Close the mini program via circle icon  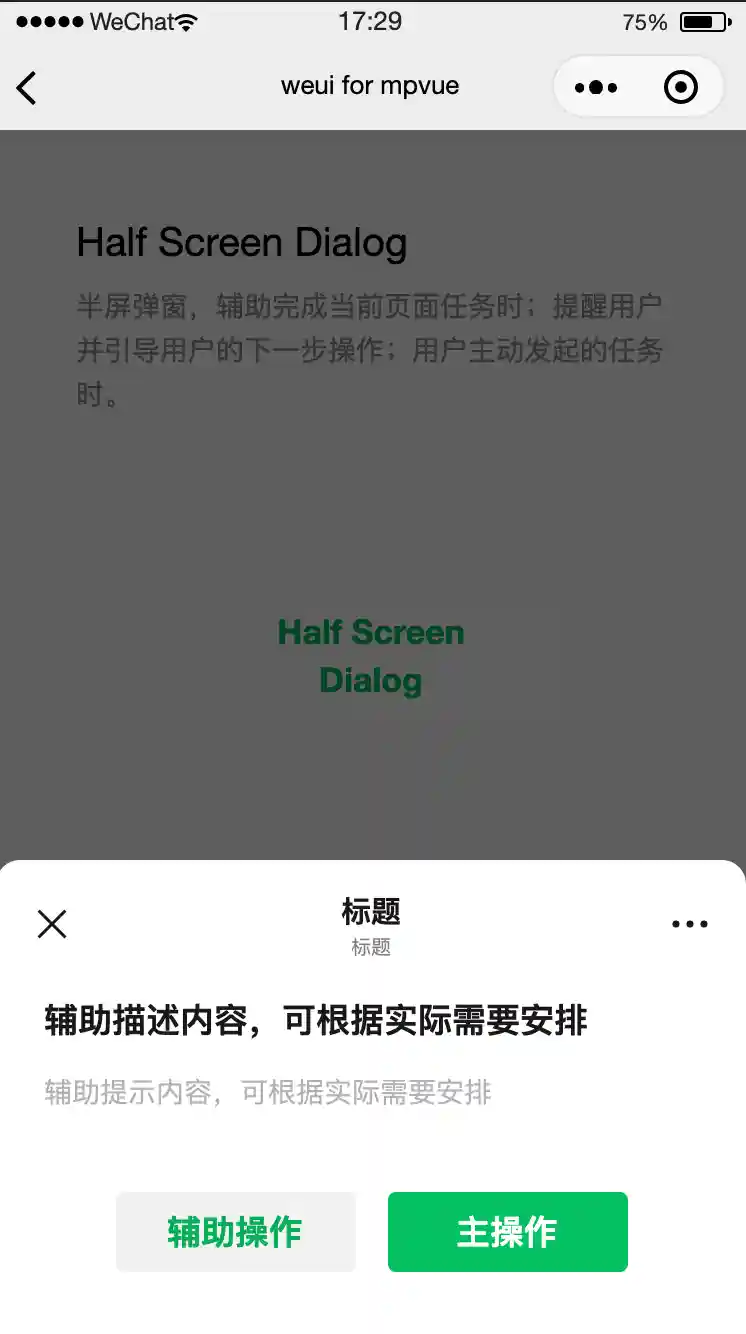[681, 88]
